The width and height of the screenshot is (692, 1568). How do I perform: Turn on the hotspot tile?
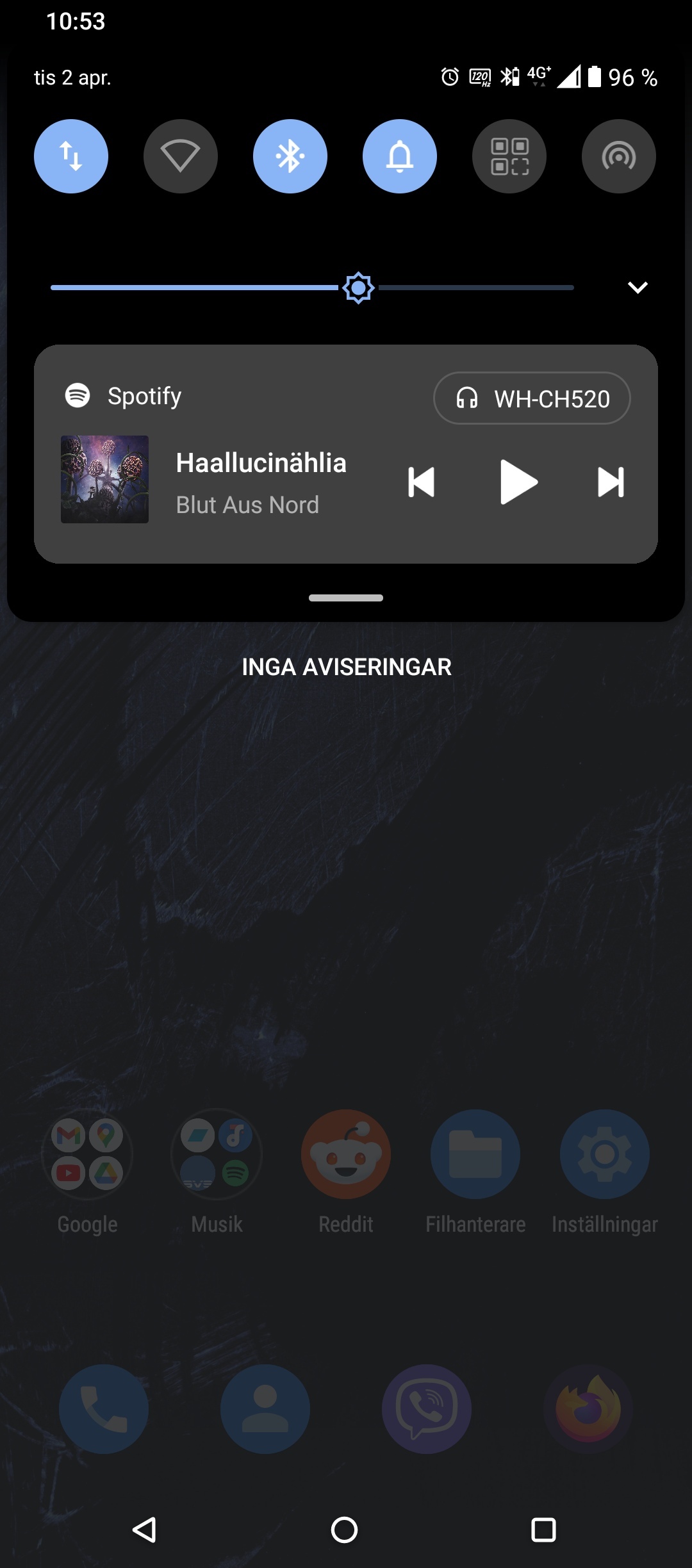[x=619, y=156]
